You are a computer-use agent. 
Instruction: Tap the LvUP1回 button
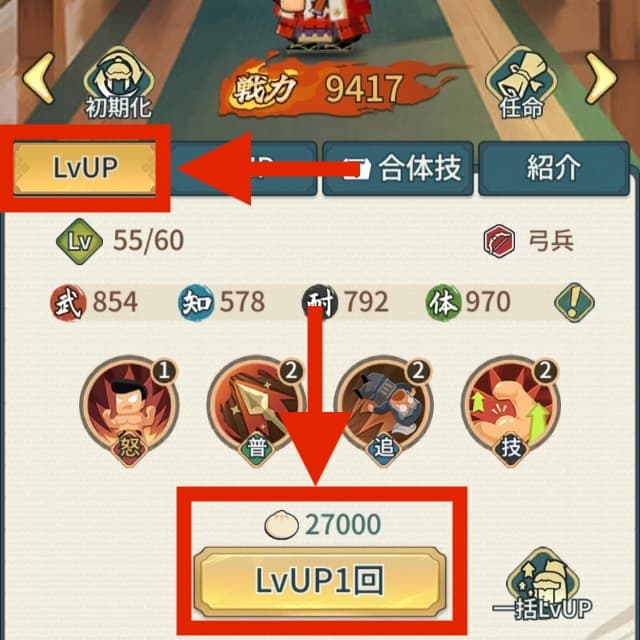click(319, 582)
